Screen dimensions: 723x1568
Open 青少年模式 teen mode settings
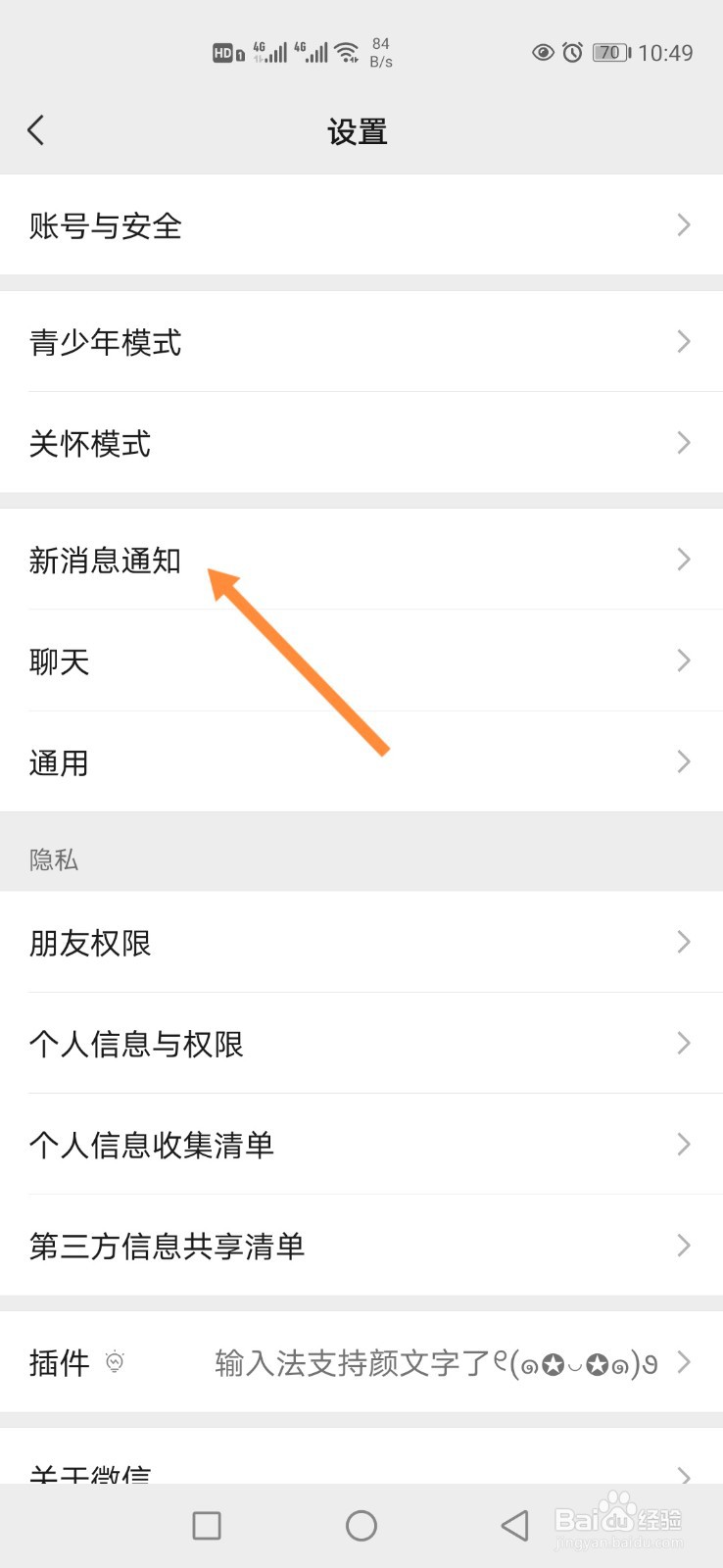104,342
